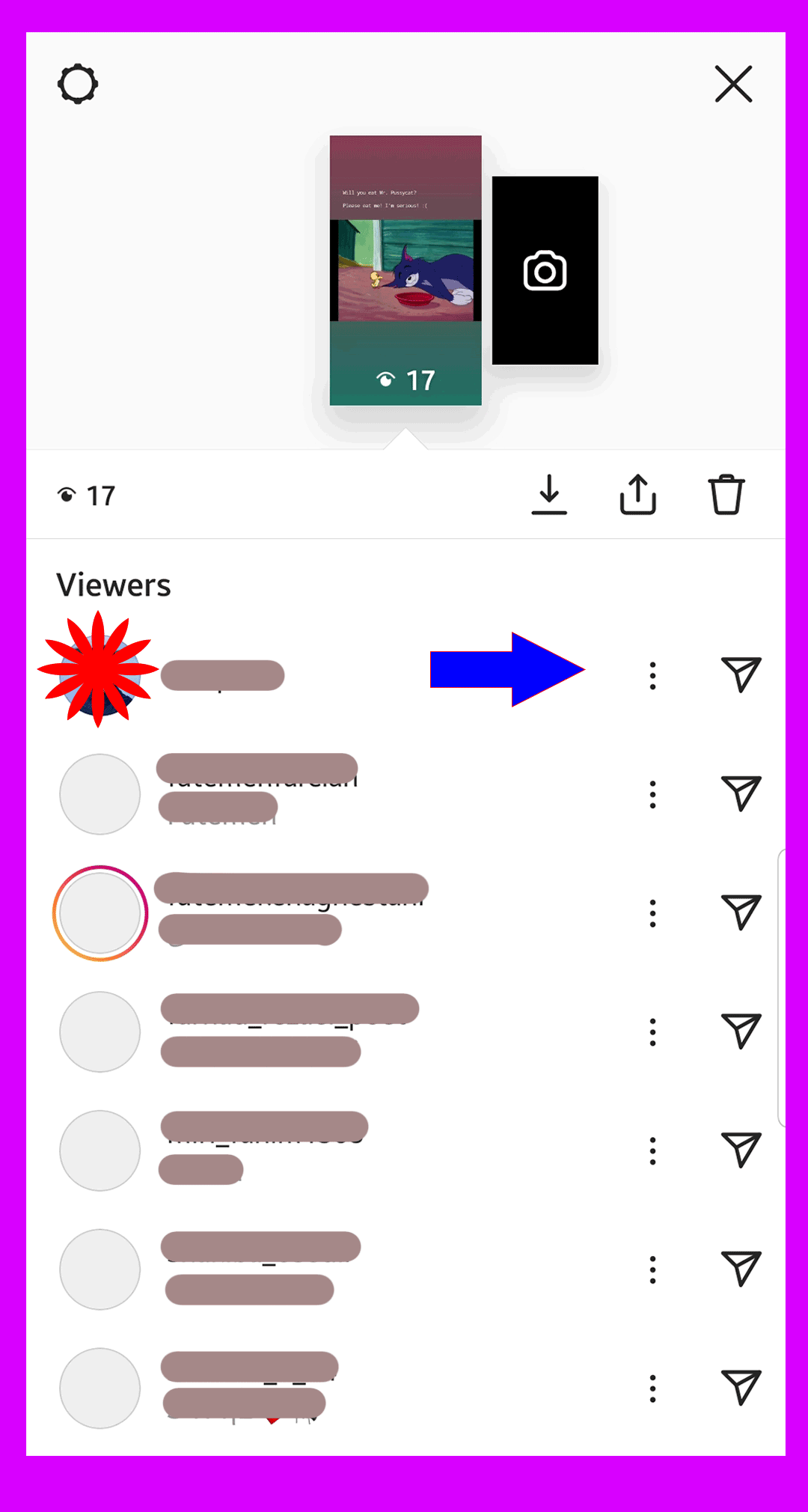Image resolution: width=808 pixels, height=1512 pixels.
Task: Open the Tom and Jerry story thumbnail
Action: pyautogui.click(x=405, y=270)
